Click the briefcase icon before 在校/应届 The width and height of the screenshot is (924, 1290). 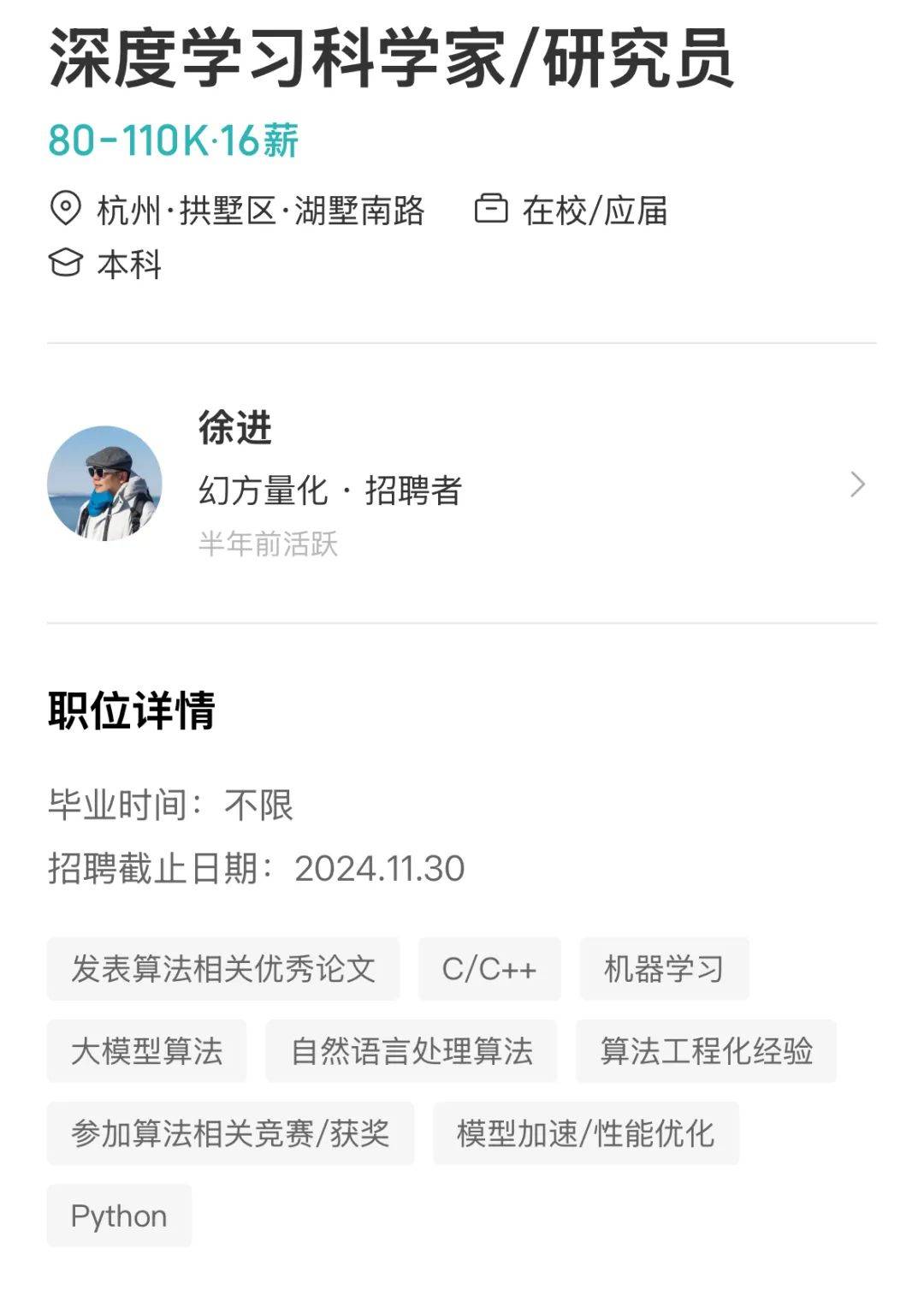coord(492,208)
